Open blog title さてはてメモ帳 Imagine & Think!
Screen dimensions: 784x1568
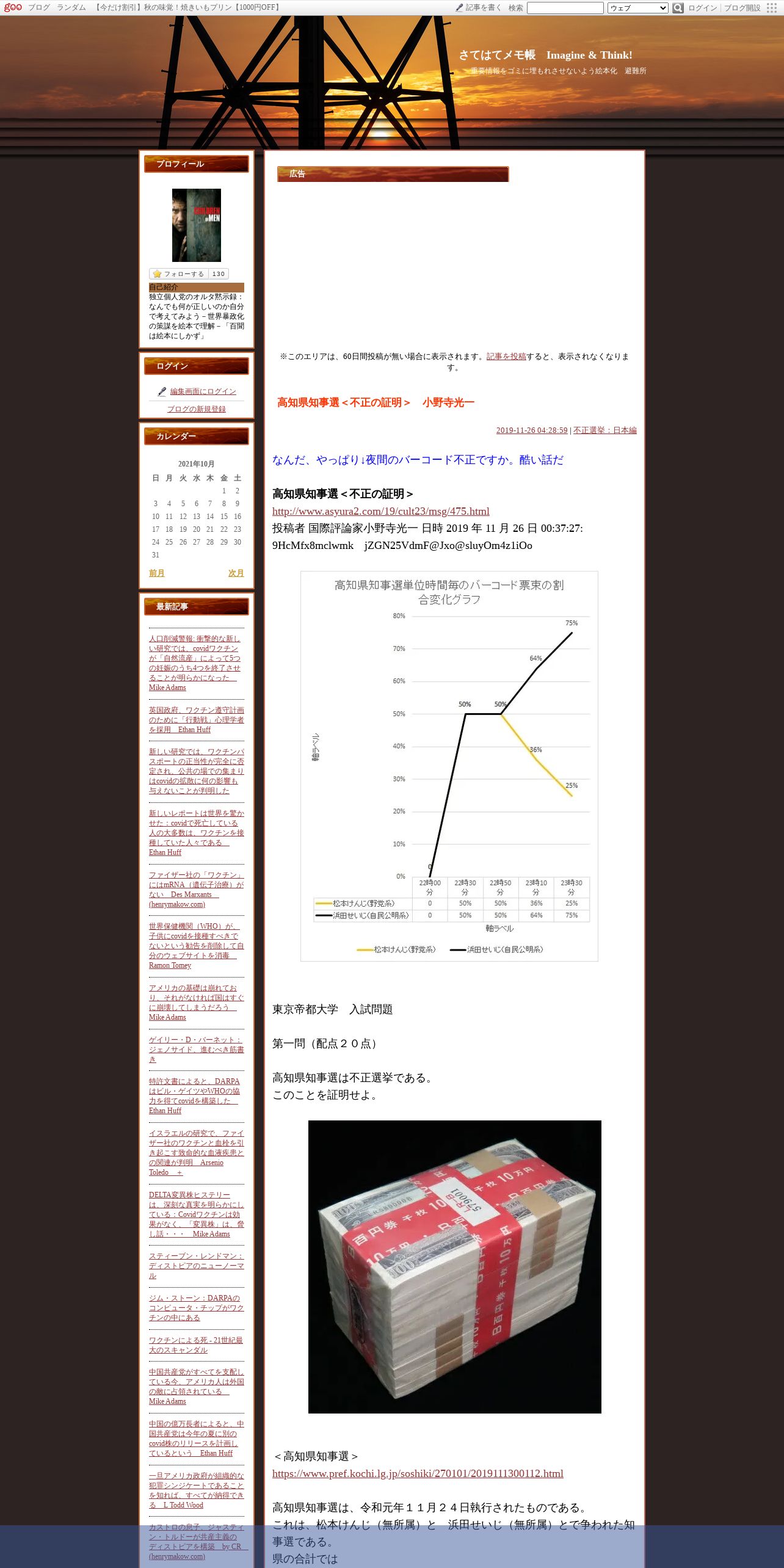545,55
